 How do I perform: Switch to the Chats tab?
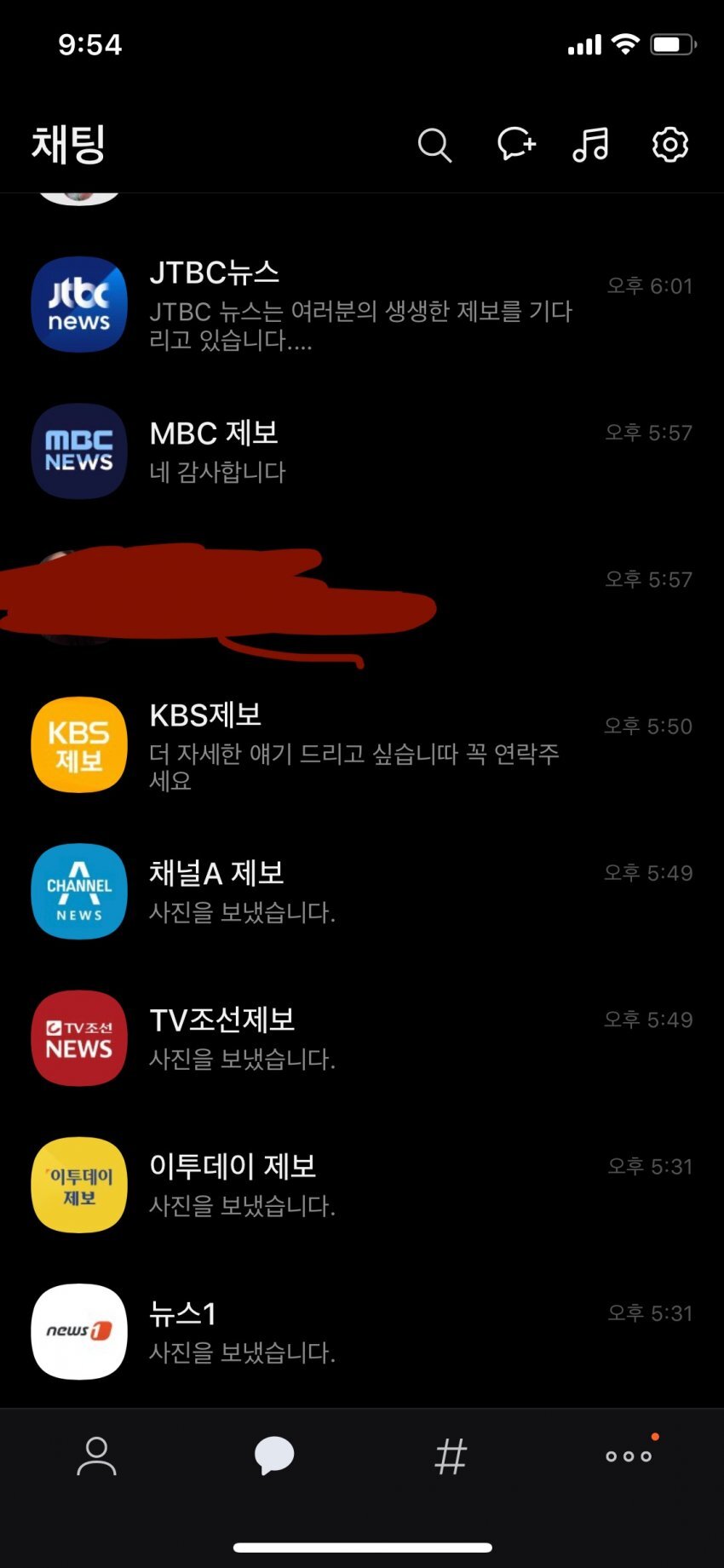click(x=272, y=1456)
